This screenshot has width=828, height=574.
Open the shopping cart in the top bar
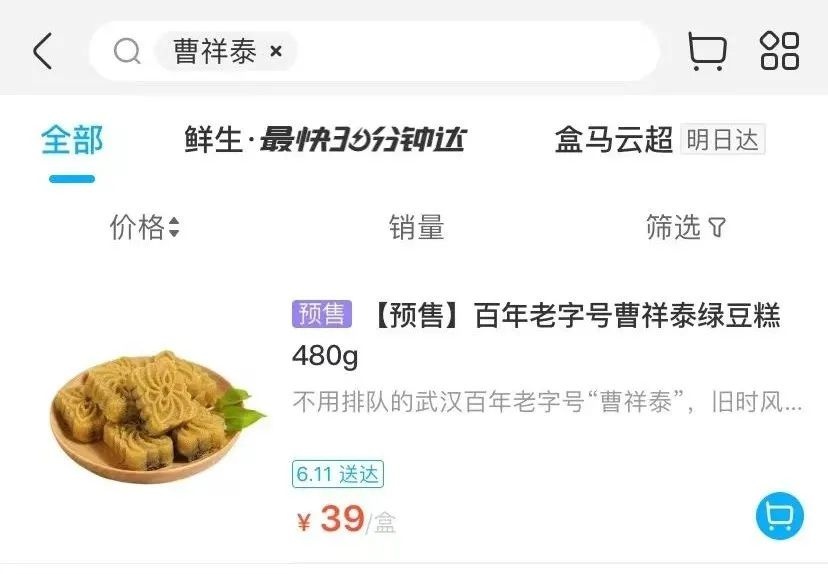click(706, 51)
